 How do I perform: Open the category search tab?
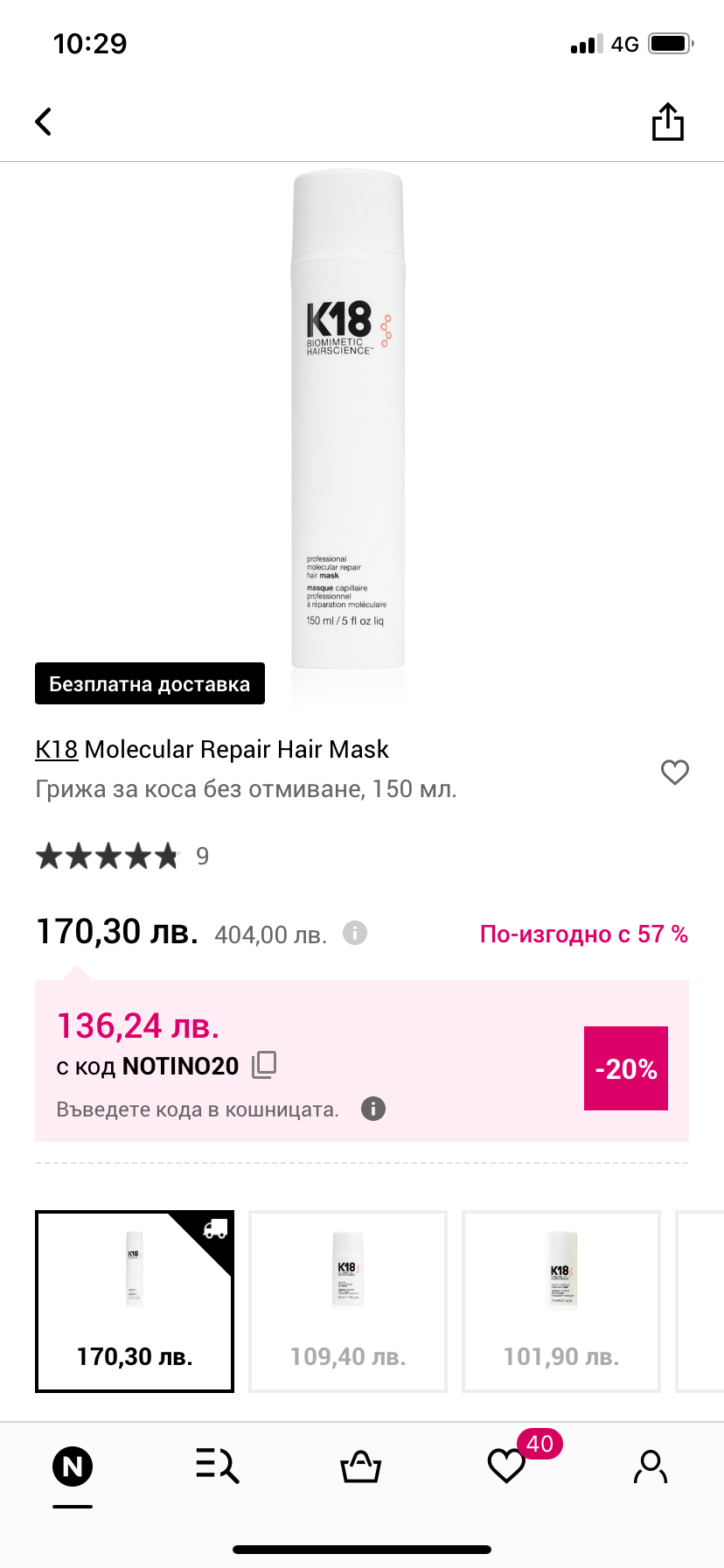217,1466
